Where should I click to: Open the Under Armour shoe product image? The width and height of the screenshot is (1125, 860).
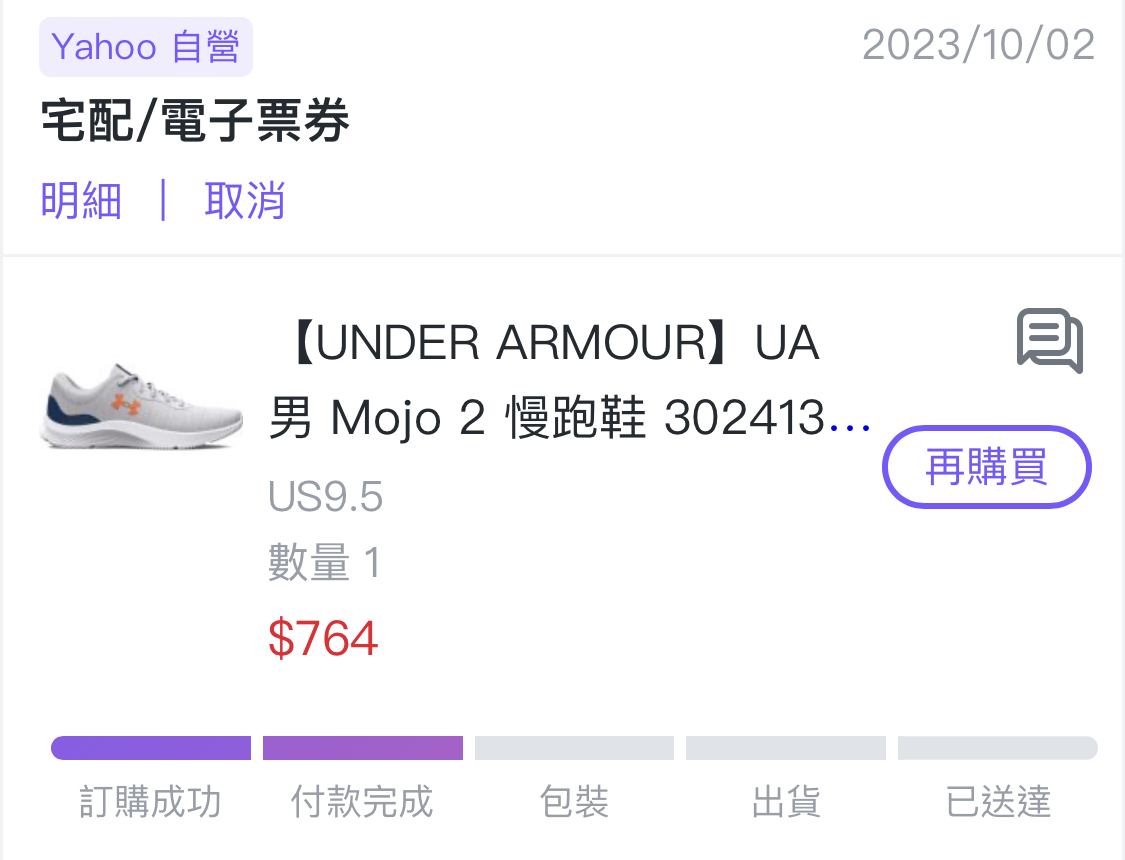click(140, 405)
